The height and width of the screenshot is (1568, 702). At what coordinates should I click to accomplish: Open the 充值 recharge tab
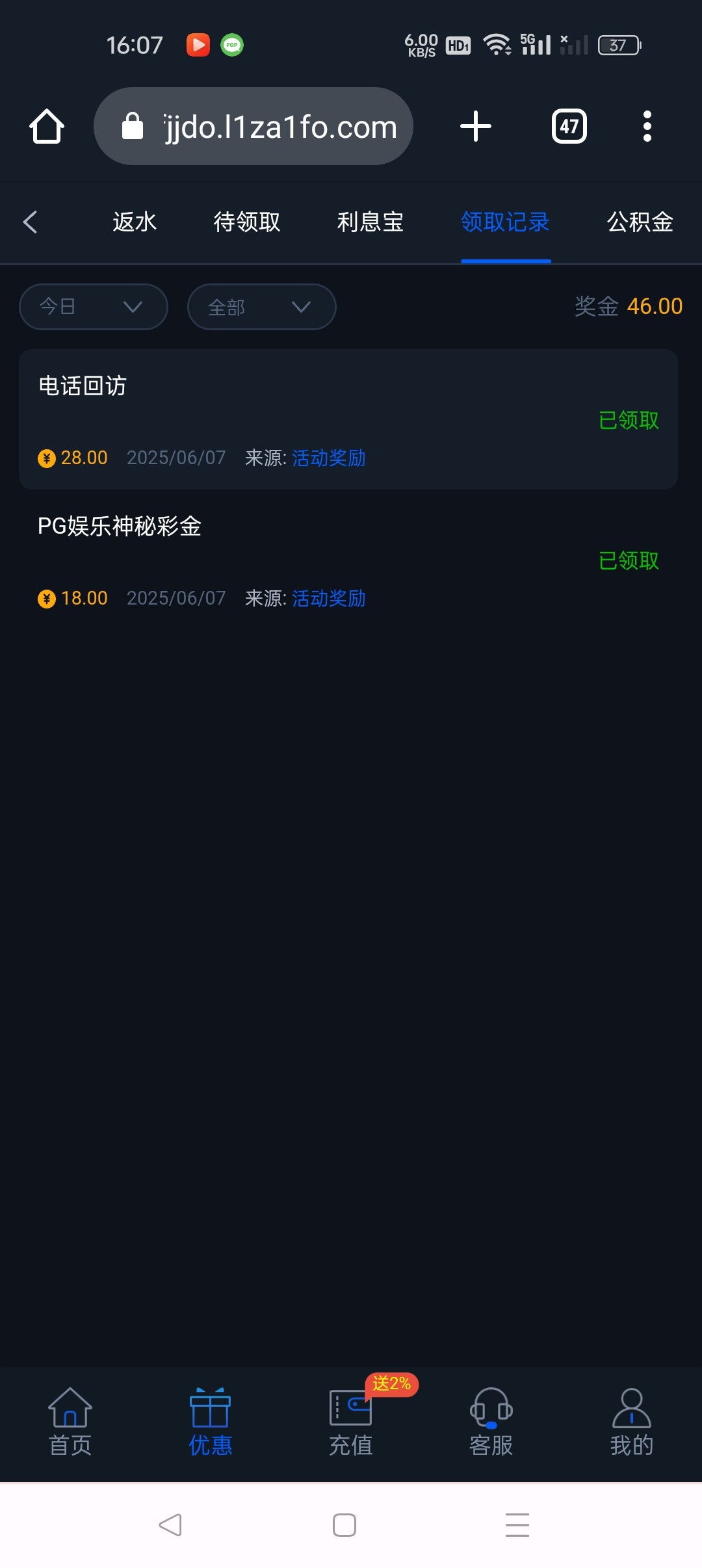tap(351, 1422)
